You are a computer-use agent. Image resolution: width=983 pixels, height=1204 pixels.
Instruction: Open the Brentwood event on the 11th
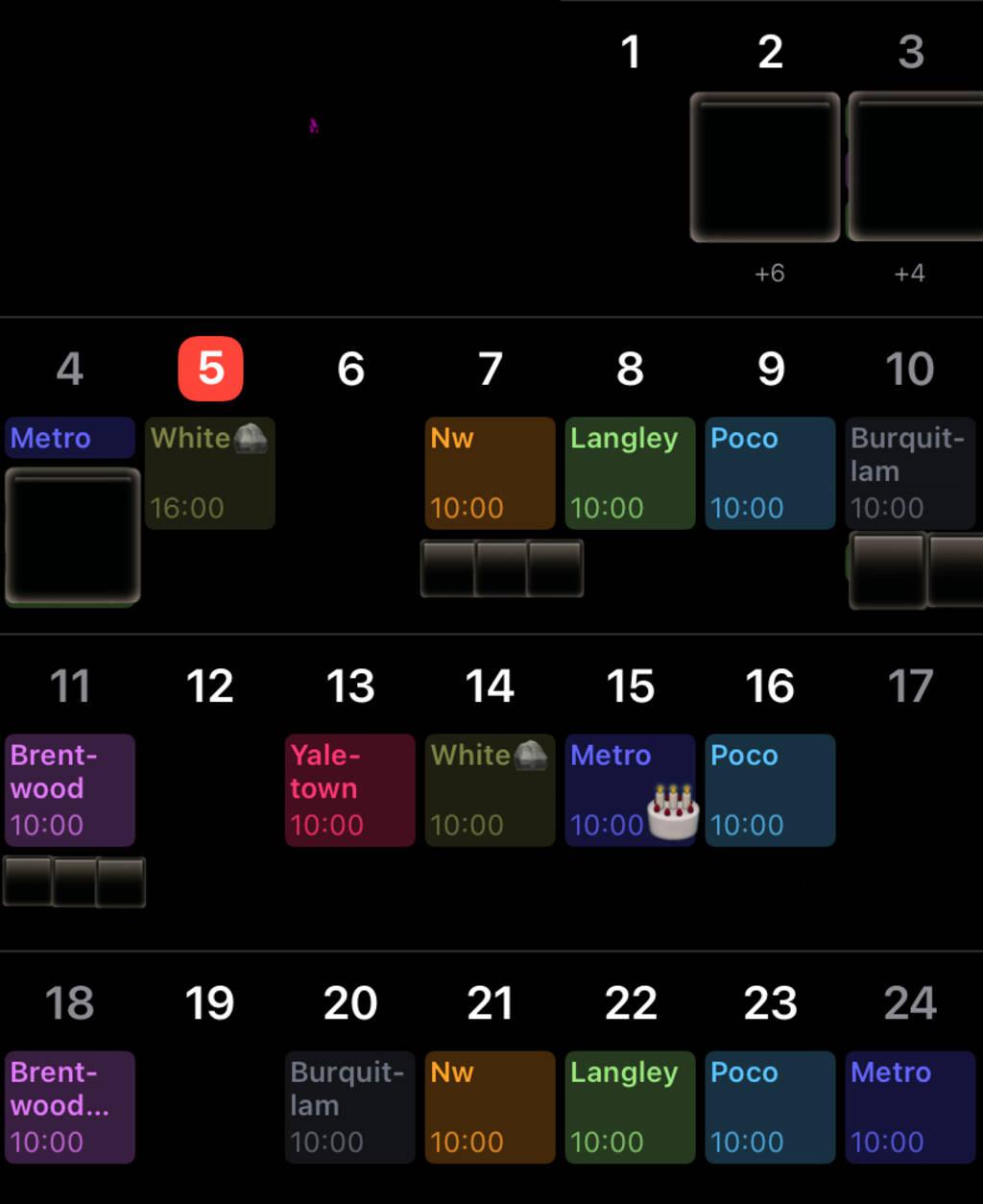69,789
